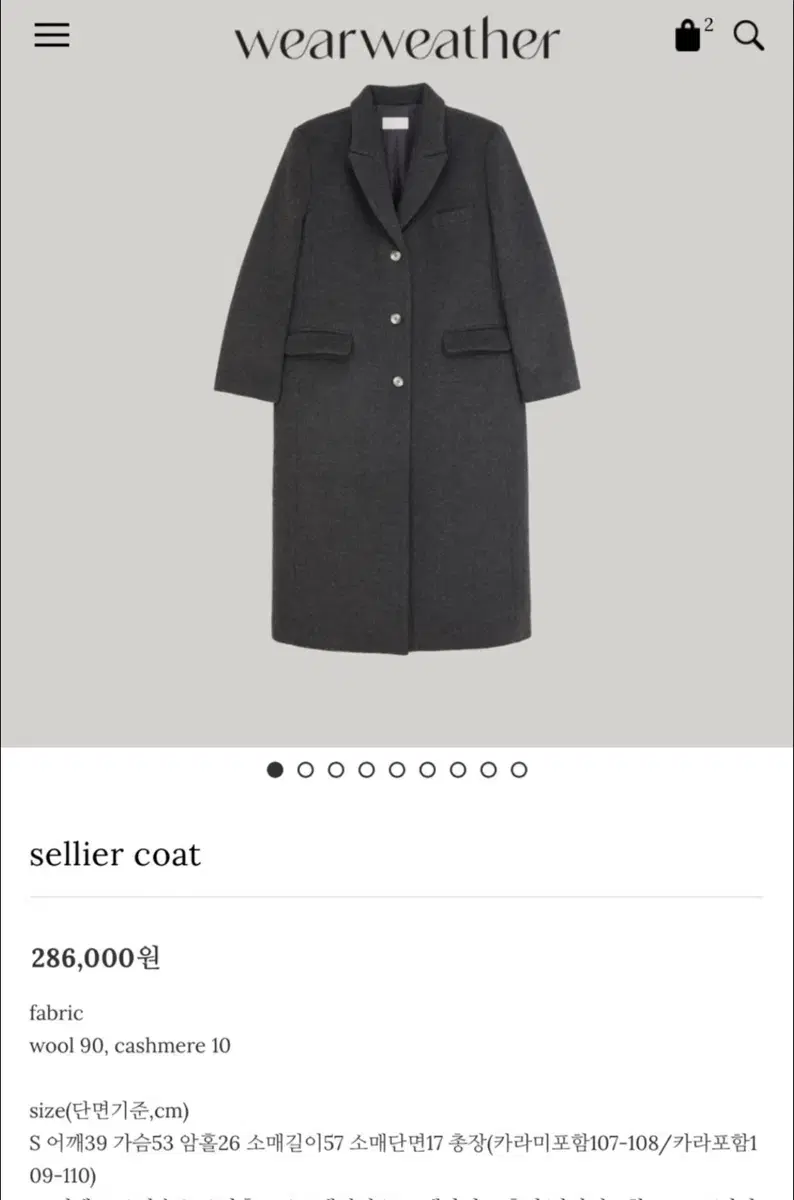The image size is (794, 1200).
Task: Click the product title sellier coat
Action: (114, 855)
